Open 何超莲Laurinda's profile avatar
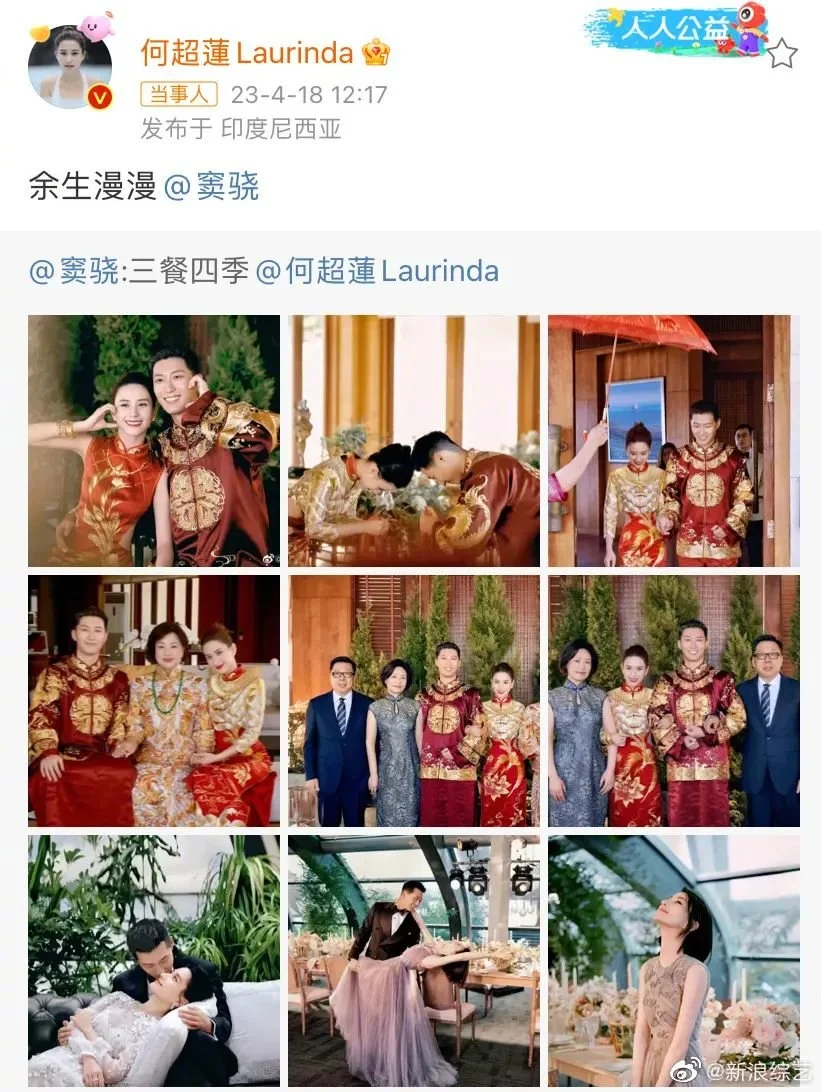This screenshot has width=821, height=1092. tap(69, 67)
